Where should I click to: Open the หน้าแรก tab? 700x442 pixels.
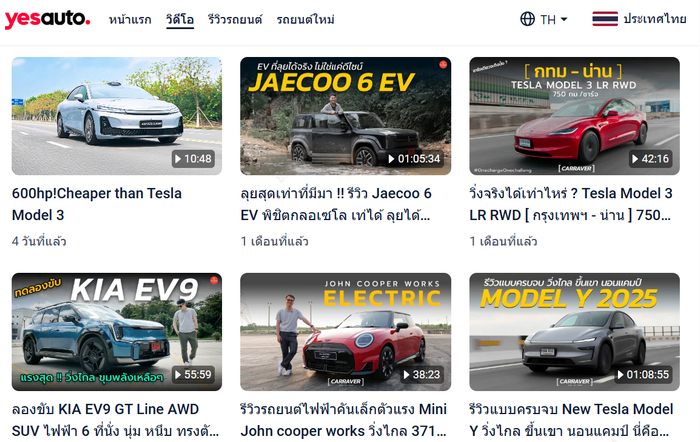[130, 20]
